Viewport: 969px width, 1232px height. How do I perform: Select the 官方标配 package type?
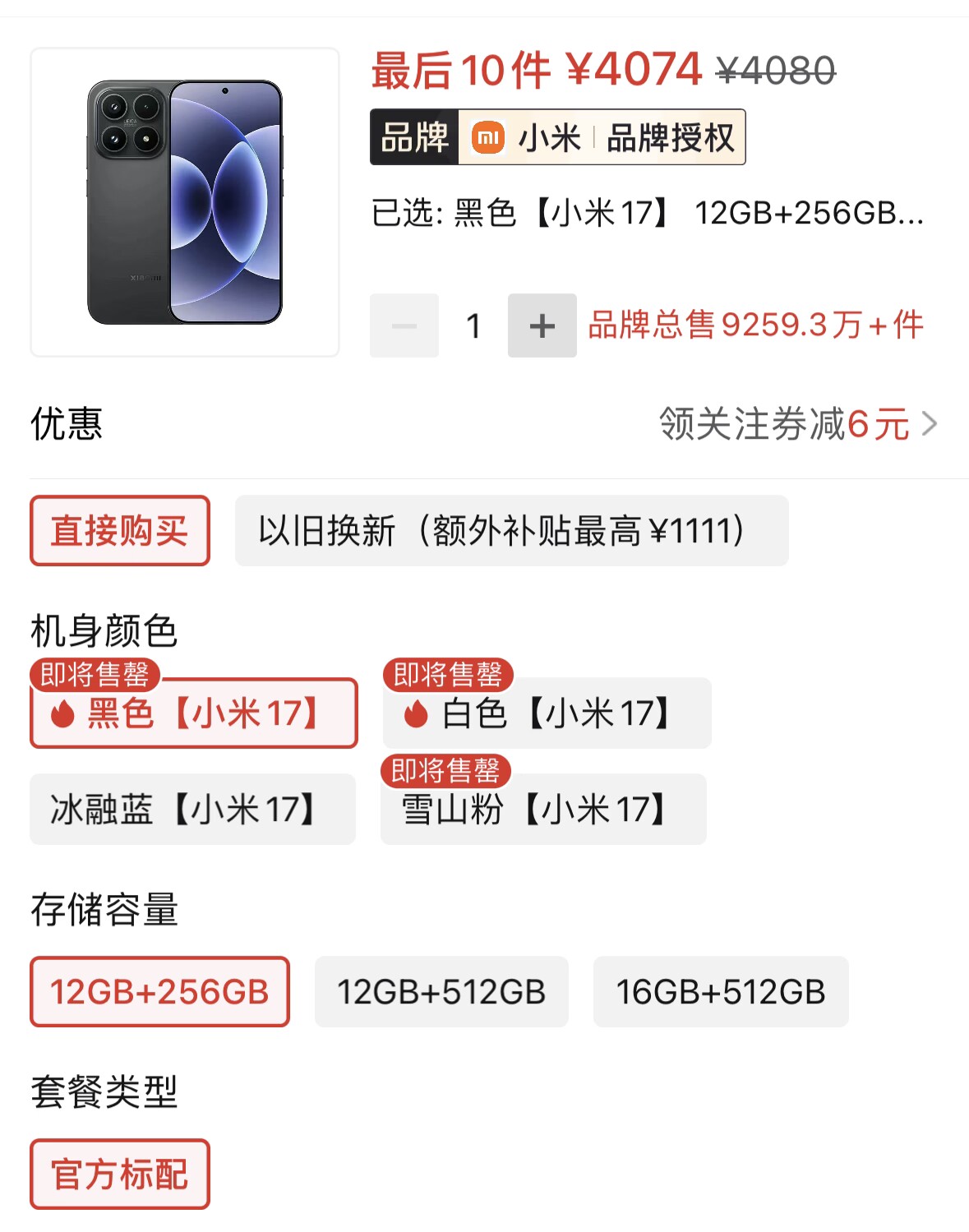coord(119,1174)
